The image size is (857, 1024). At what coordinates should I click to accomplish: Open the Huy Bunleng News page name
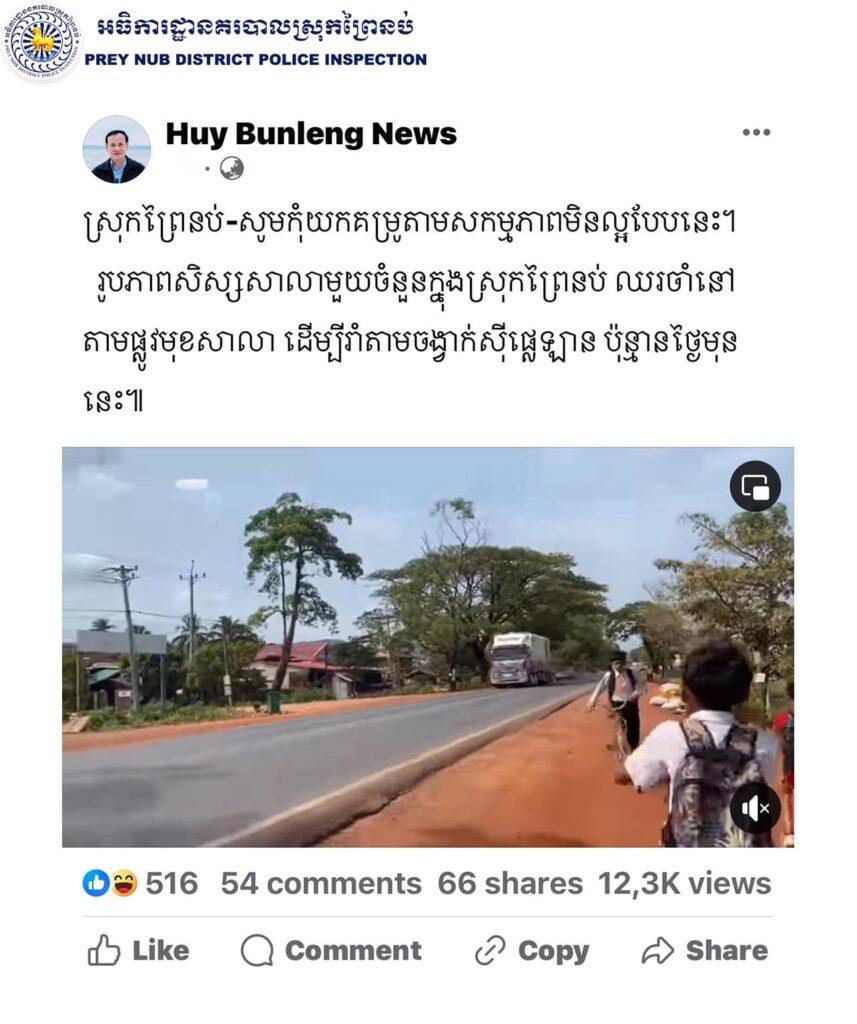point(311,133)
